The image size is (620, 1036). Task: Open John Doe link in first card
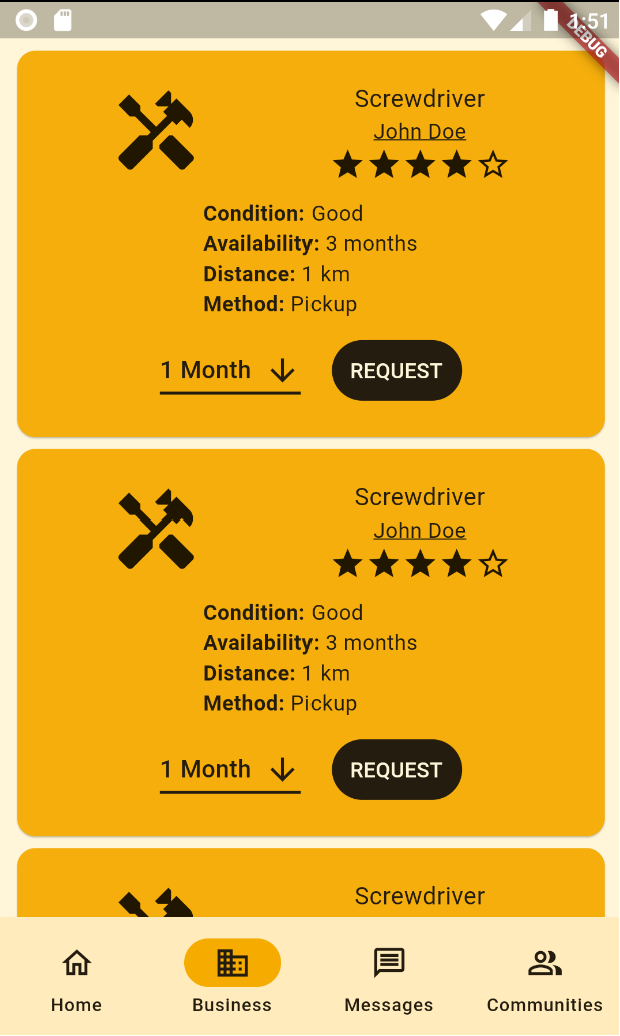[419, 132]
